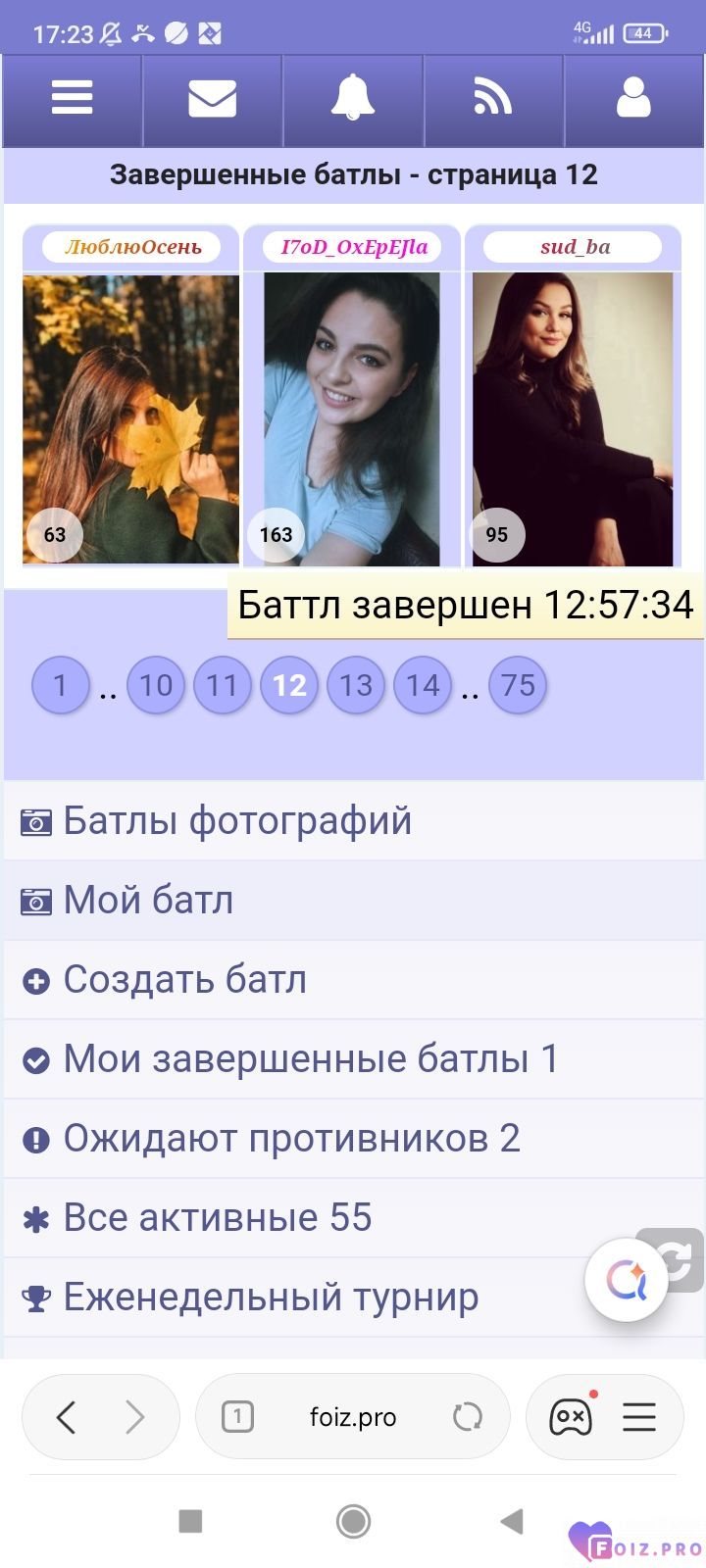Open the messages envelope icon

(x=212, y=99)
